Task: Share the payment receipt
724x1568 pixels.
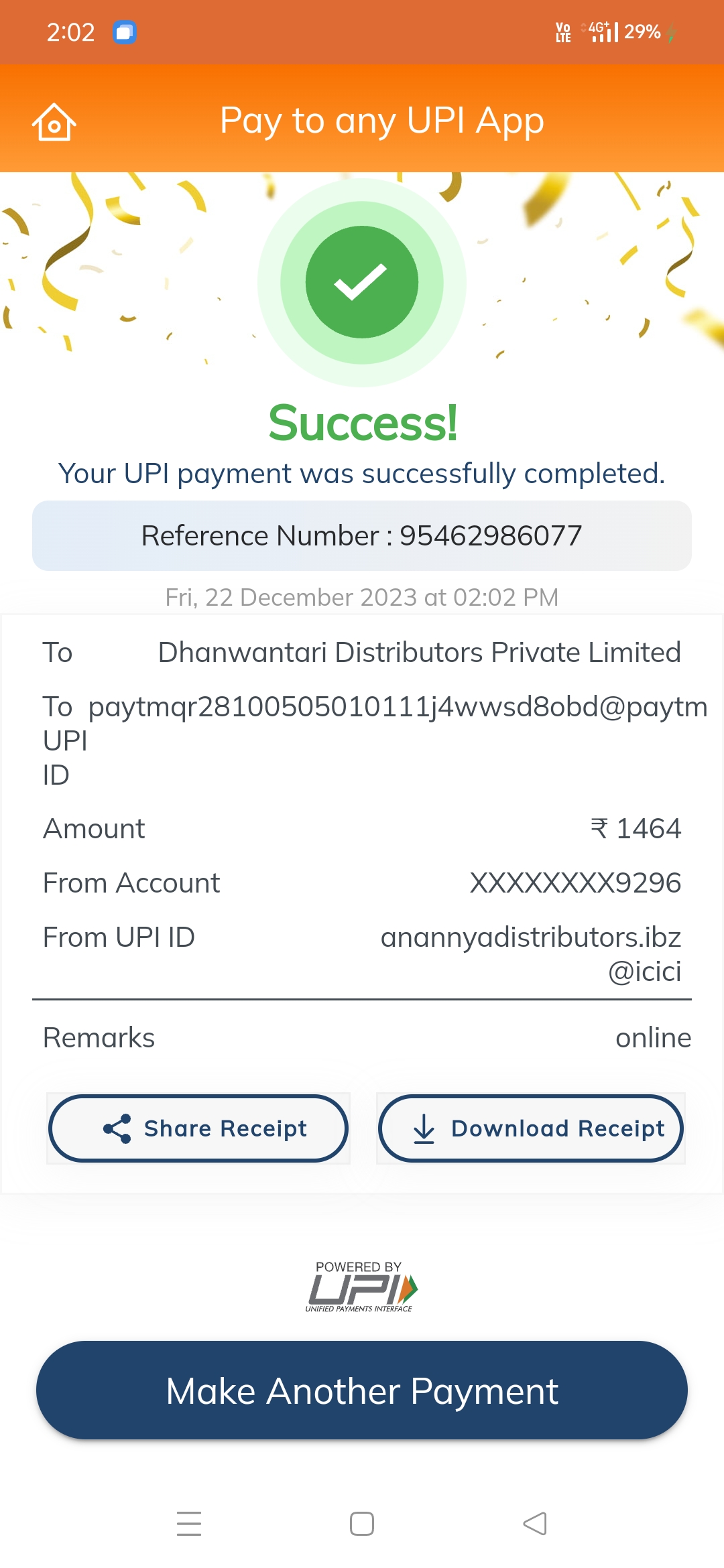Action: point(198,1128)
